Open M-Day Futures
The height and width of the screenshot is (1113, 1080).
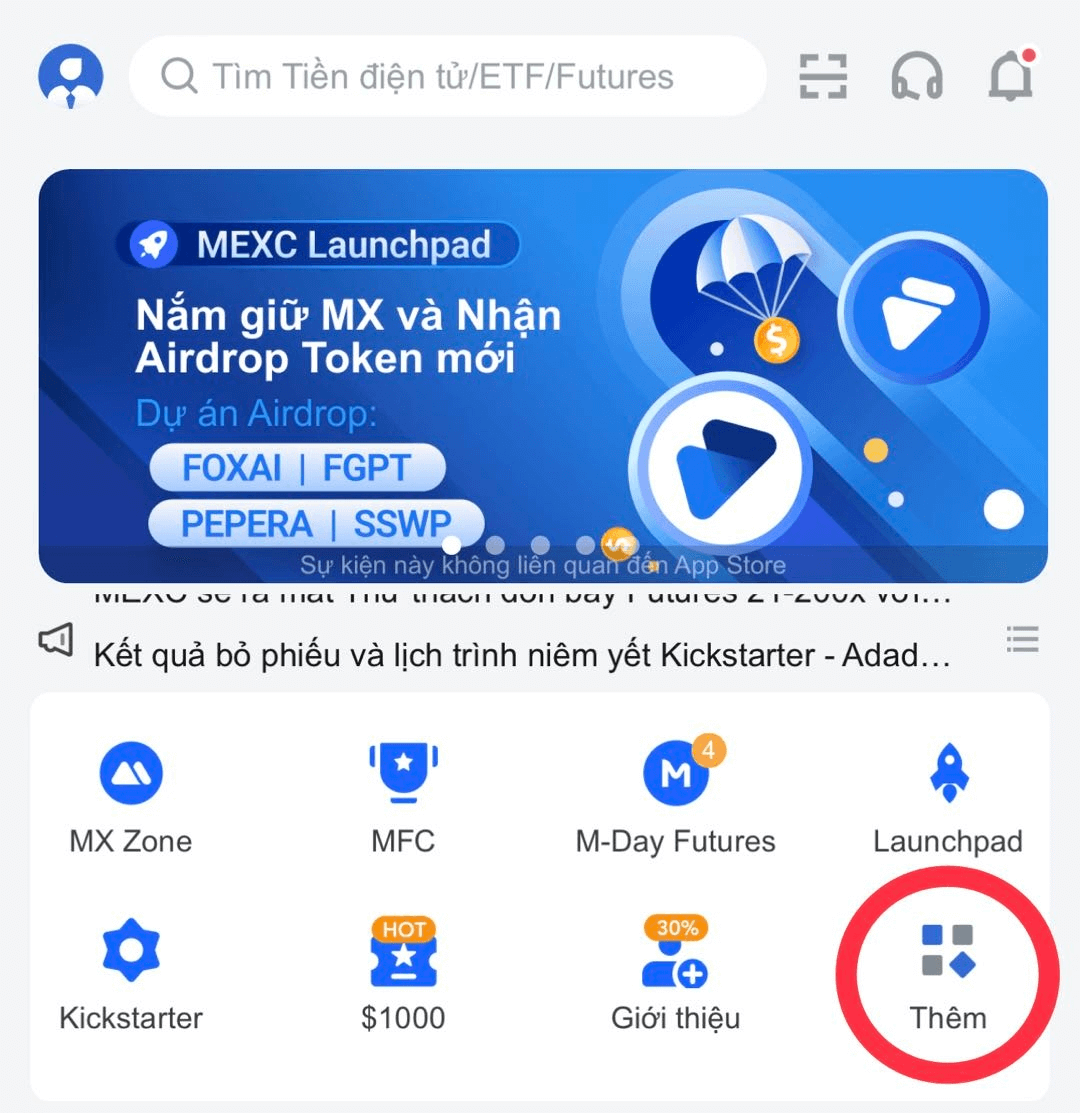pyautogui.click(x=676, y=797)
